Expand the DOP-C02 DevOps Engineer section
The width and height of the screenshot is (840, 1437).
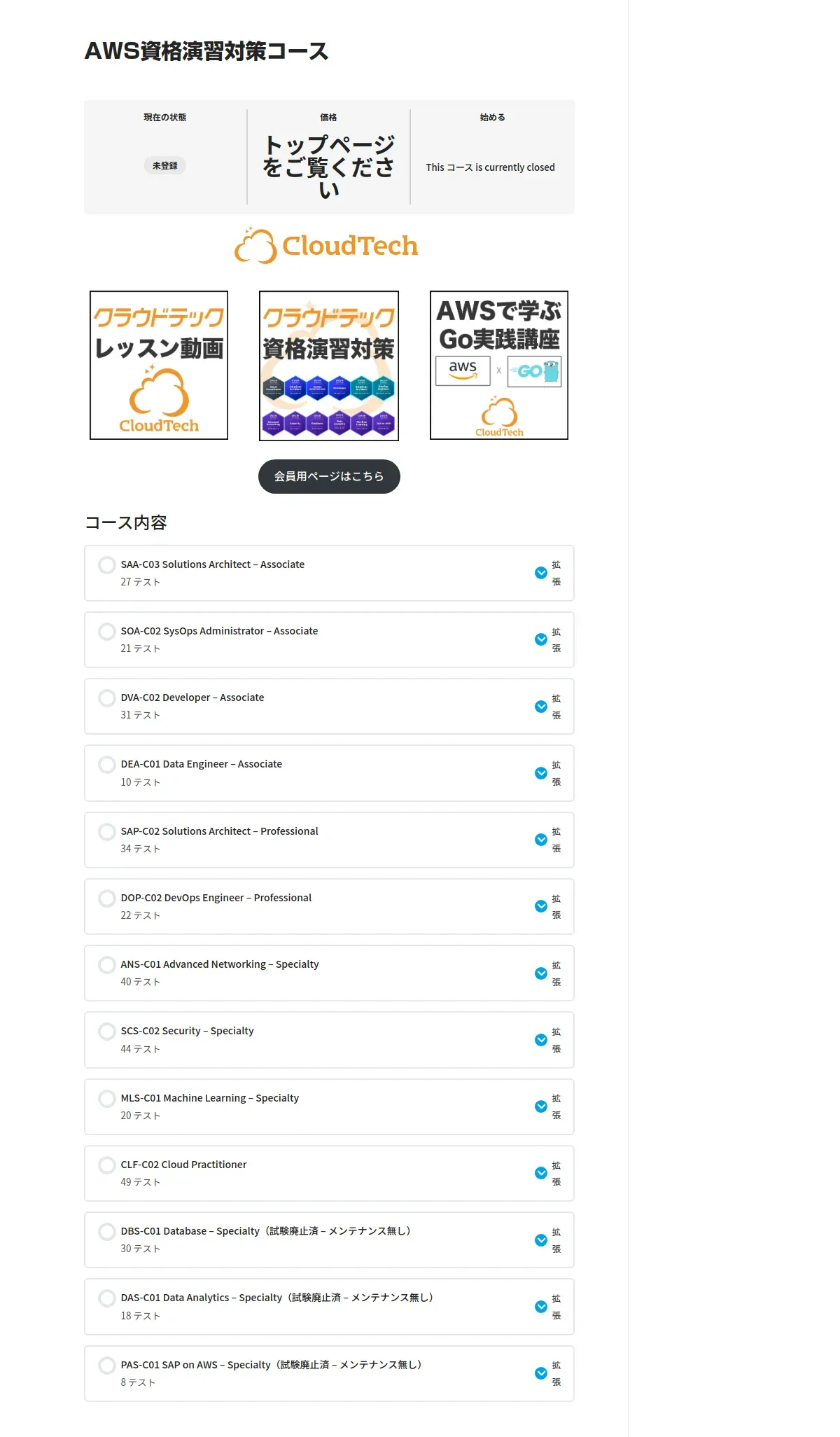point(548,907)
